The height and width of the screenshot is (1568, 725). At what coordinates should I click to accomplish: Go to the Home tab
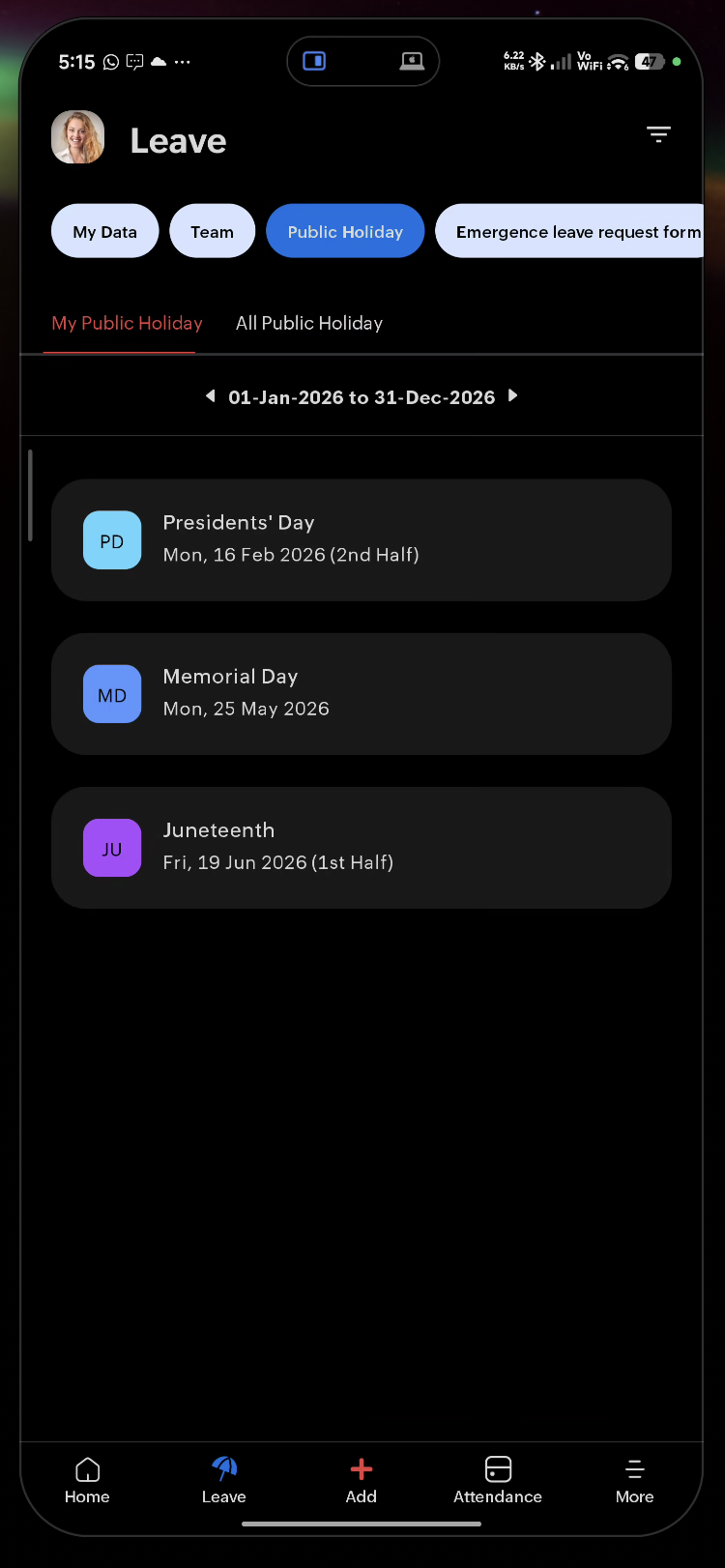pos(87,1480)
